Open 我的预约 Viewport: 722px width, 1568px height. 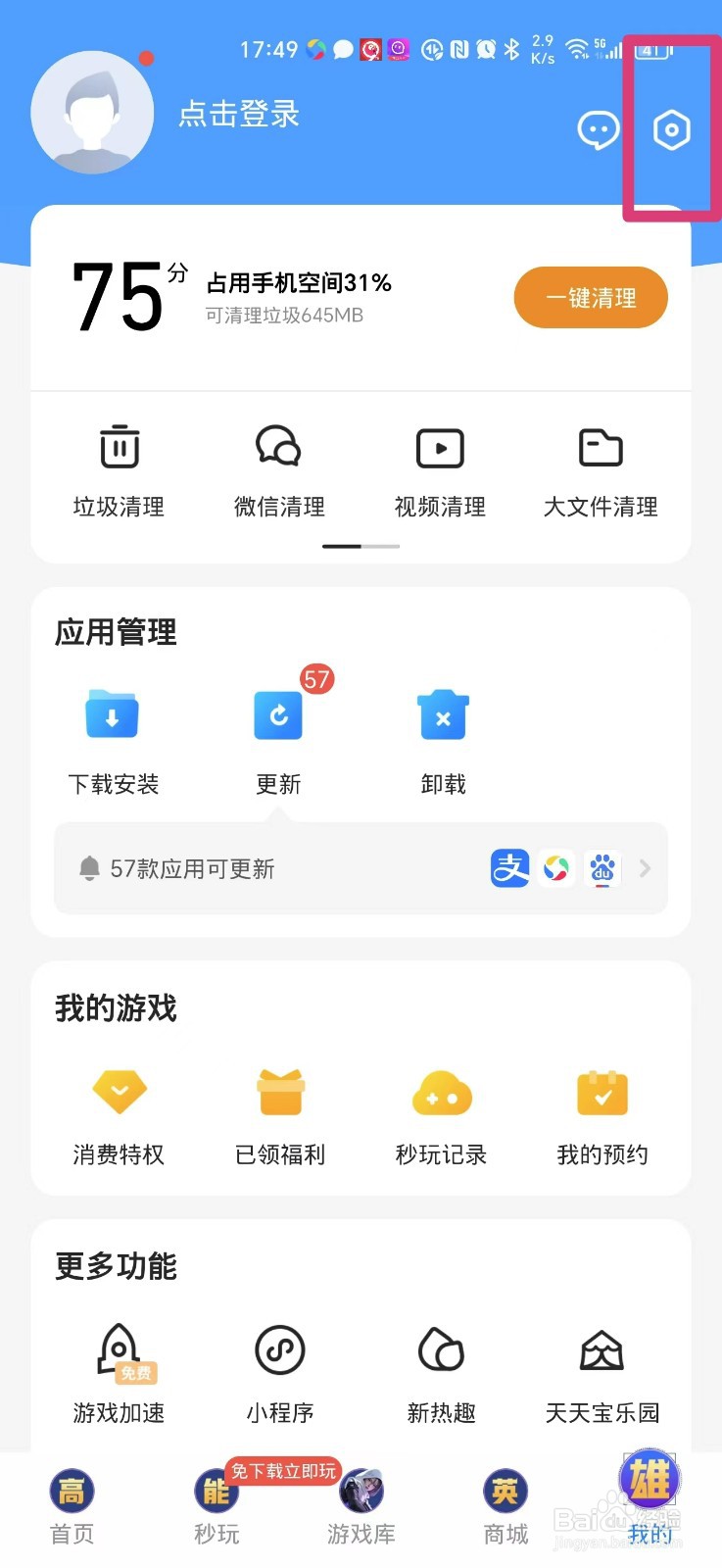pyautogui.click(x=602, y=1118)
